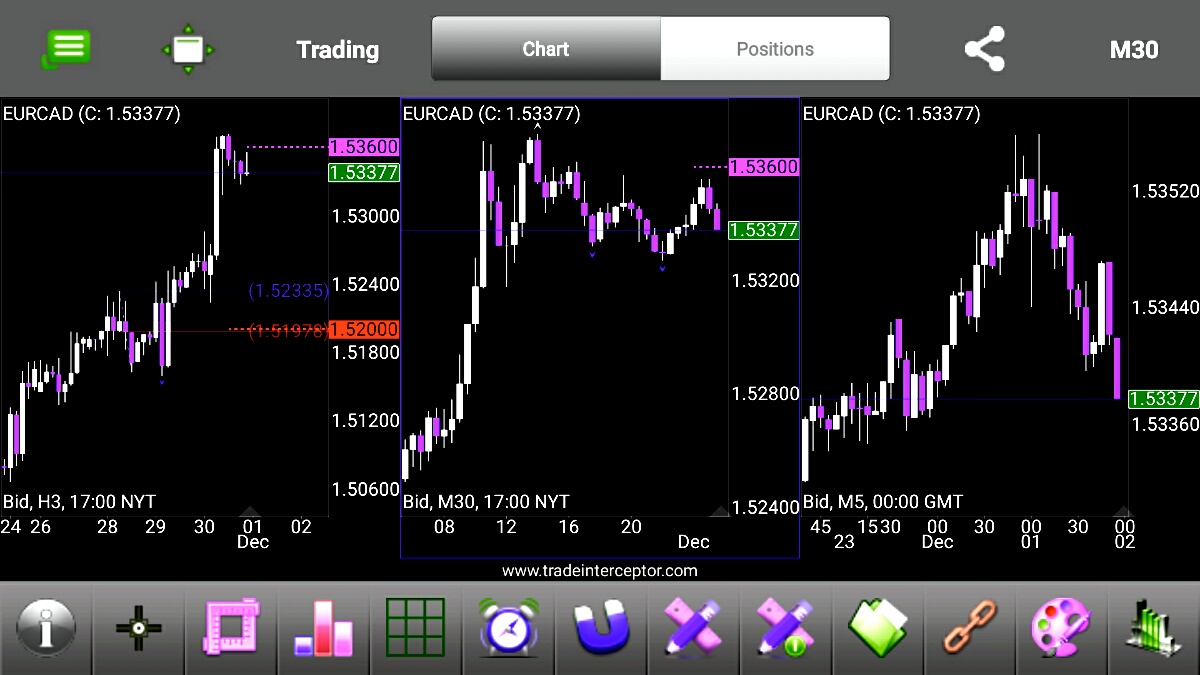Open the green folder icon
Viewport: 1200px width, 675px height.
pos(877,629)
